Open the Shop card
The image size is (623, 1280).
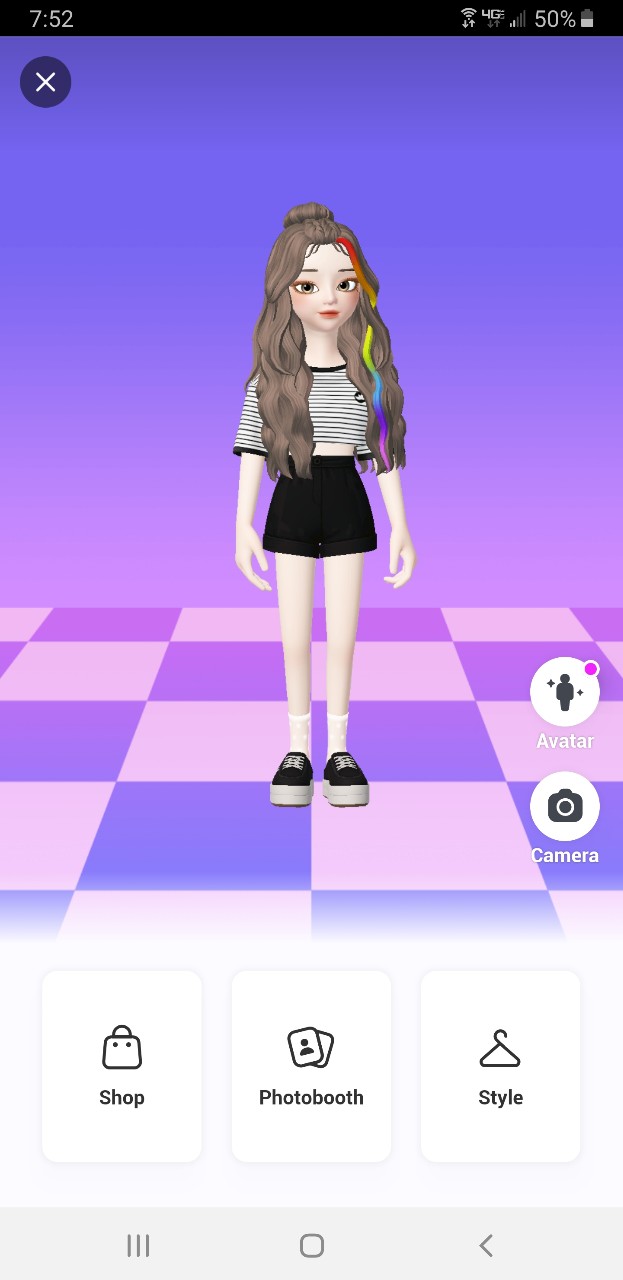[122, 1066]
